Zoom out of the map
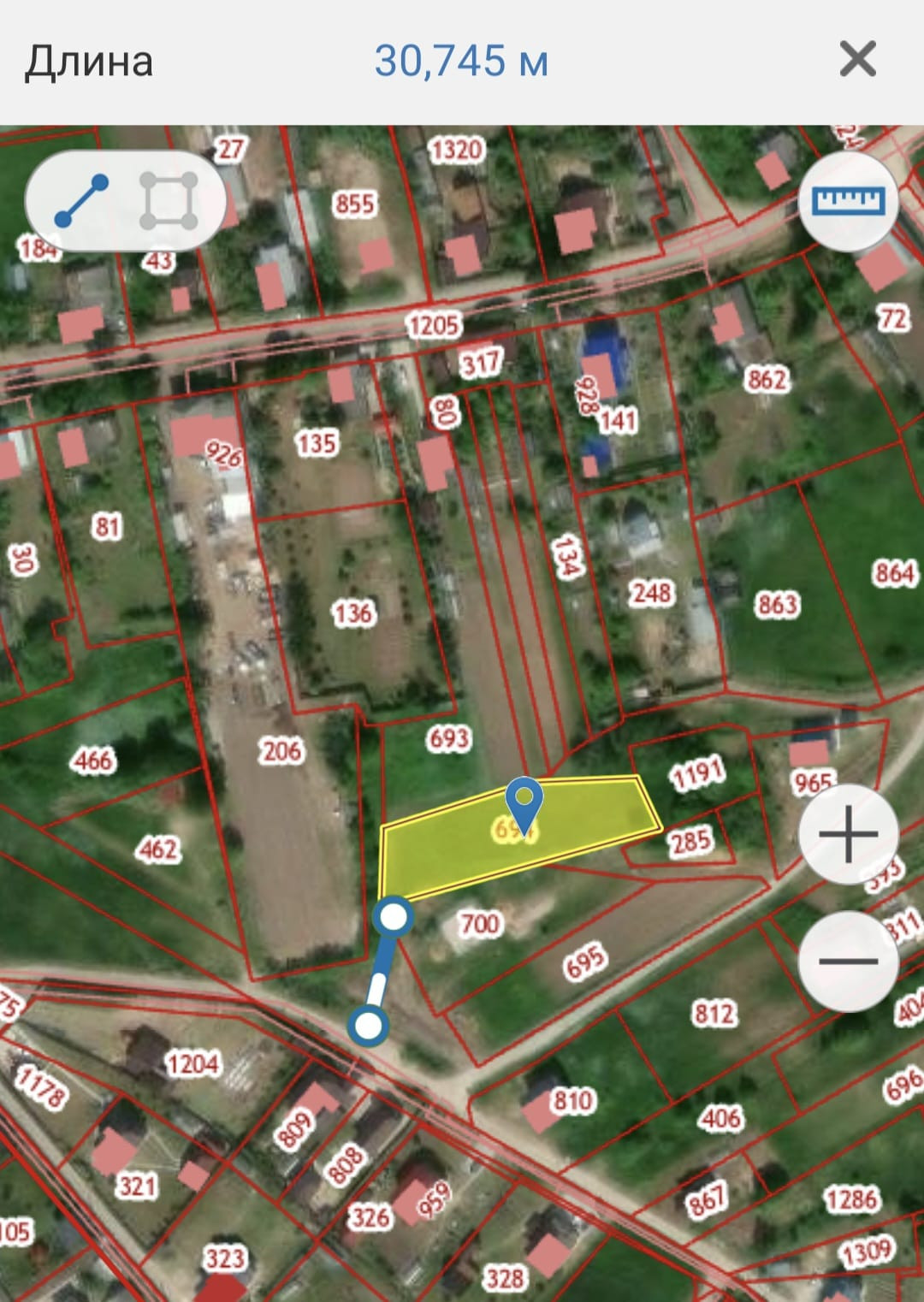 coord(848,961)
